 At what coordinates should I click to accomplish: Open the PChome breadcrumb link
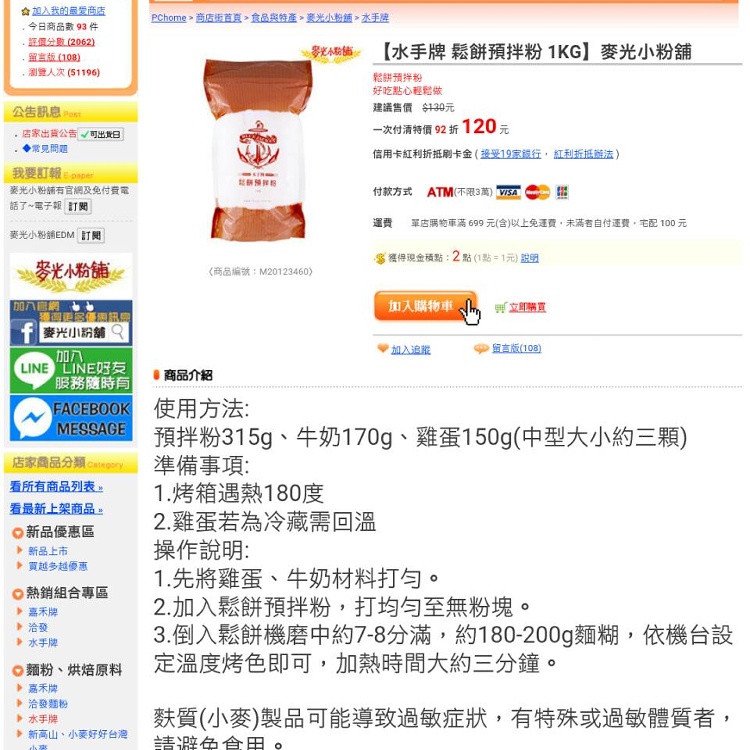coord(168,18)
